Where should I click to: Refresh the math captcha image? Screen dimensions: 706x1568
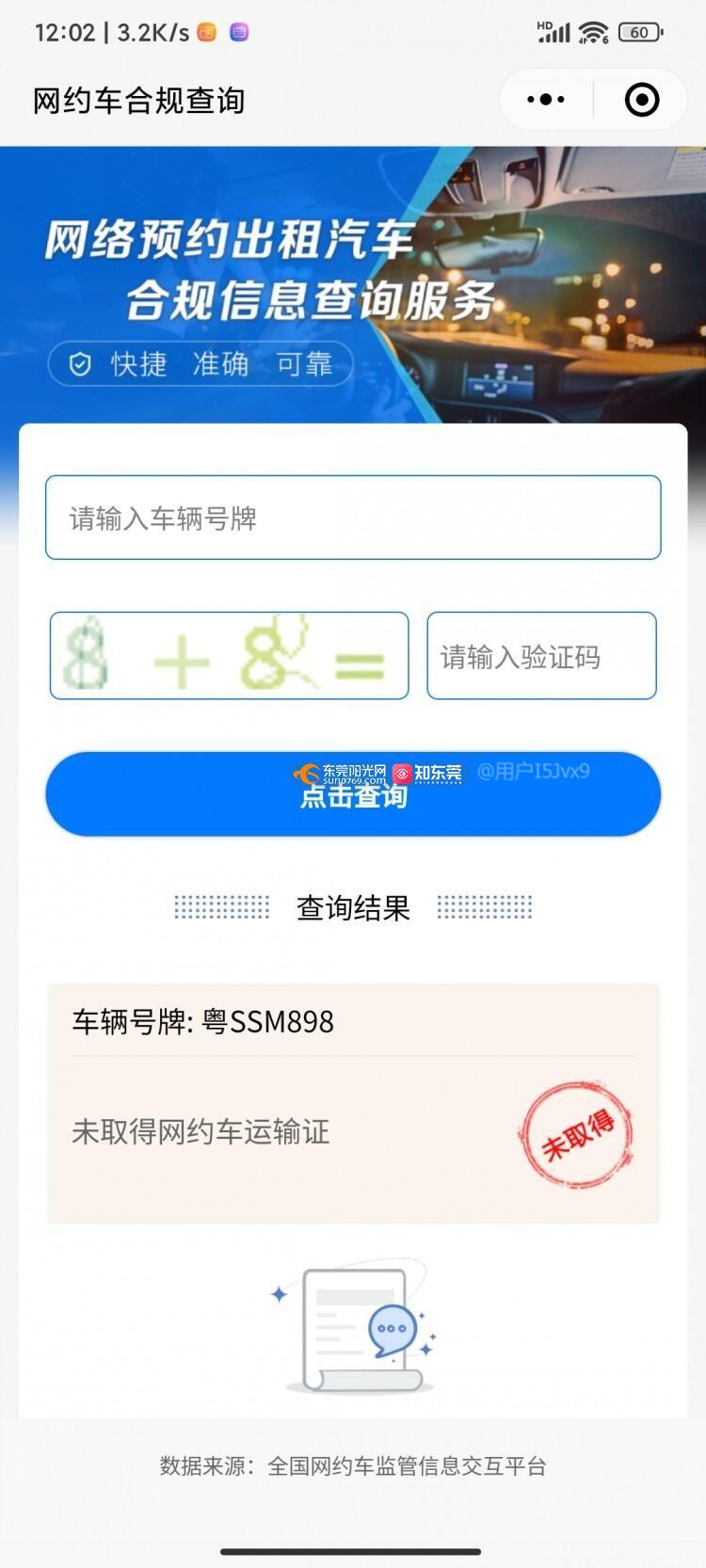[x=229, y=656]
